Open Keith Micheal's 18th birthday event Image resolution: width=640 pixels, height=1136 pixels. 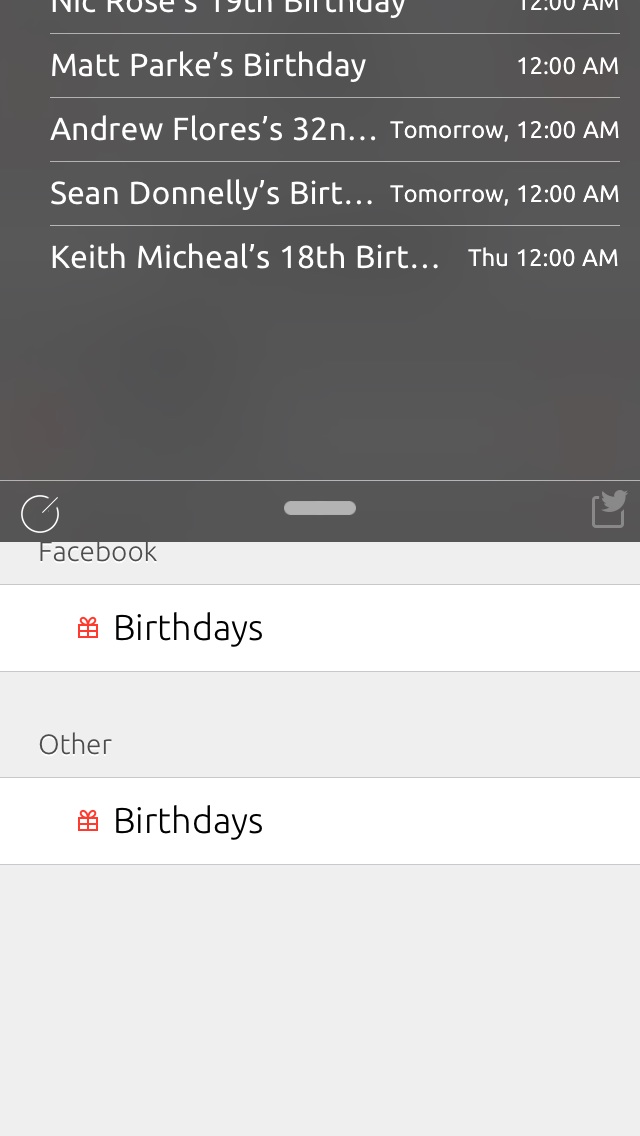[x=335, y=257]
